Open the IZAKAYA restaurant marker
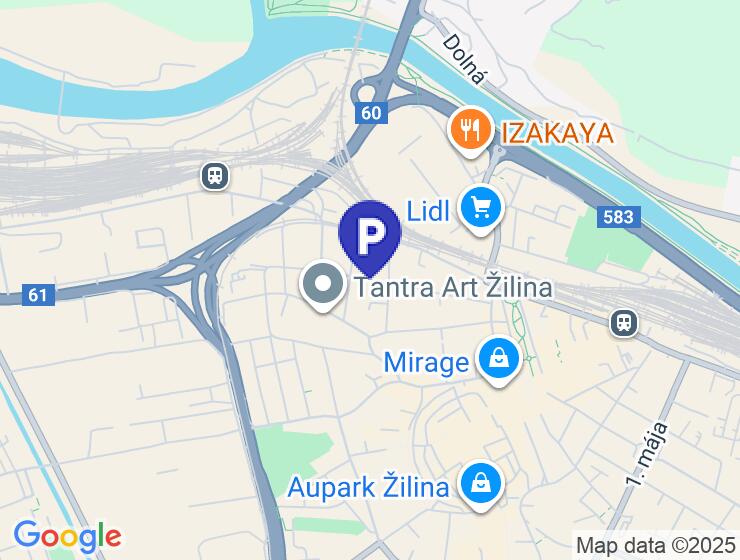Screen dimensions: 740x560 (468, 129)
